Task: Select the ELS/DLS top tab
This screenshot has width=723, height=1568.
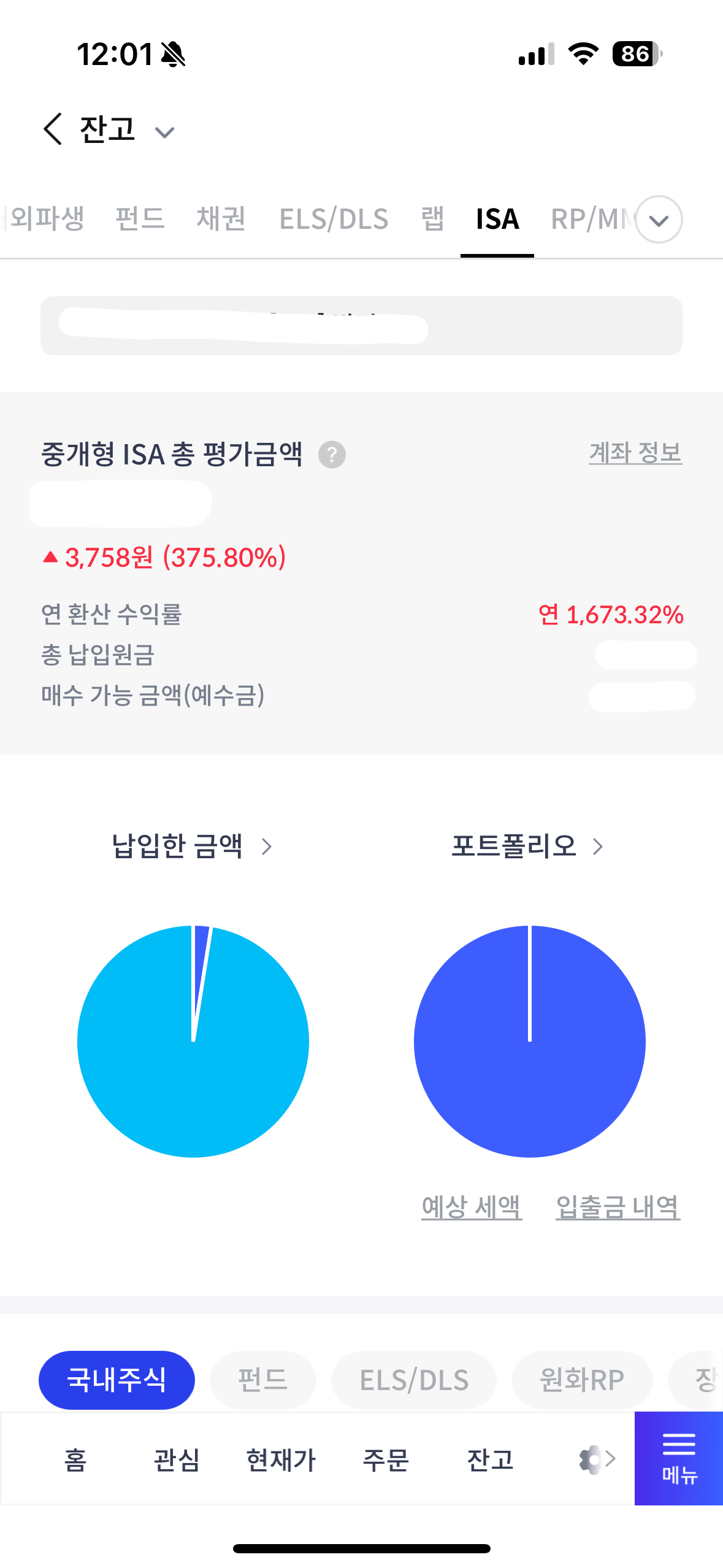Action: (334, 219)
